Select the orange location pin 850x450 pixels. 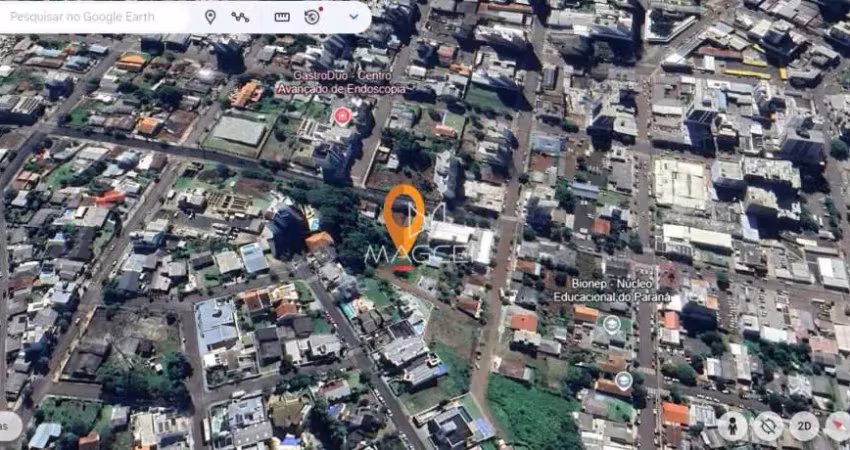[x=403, y=215]
